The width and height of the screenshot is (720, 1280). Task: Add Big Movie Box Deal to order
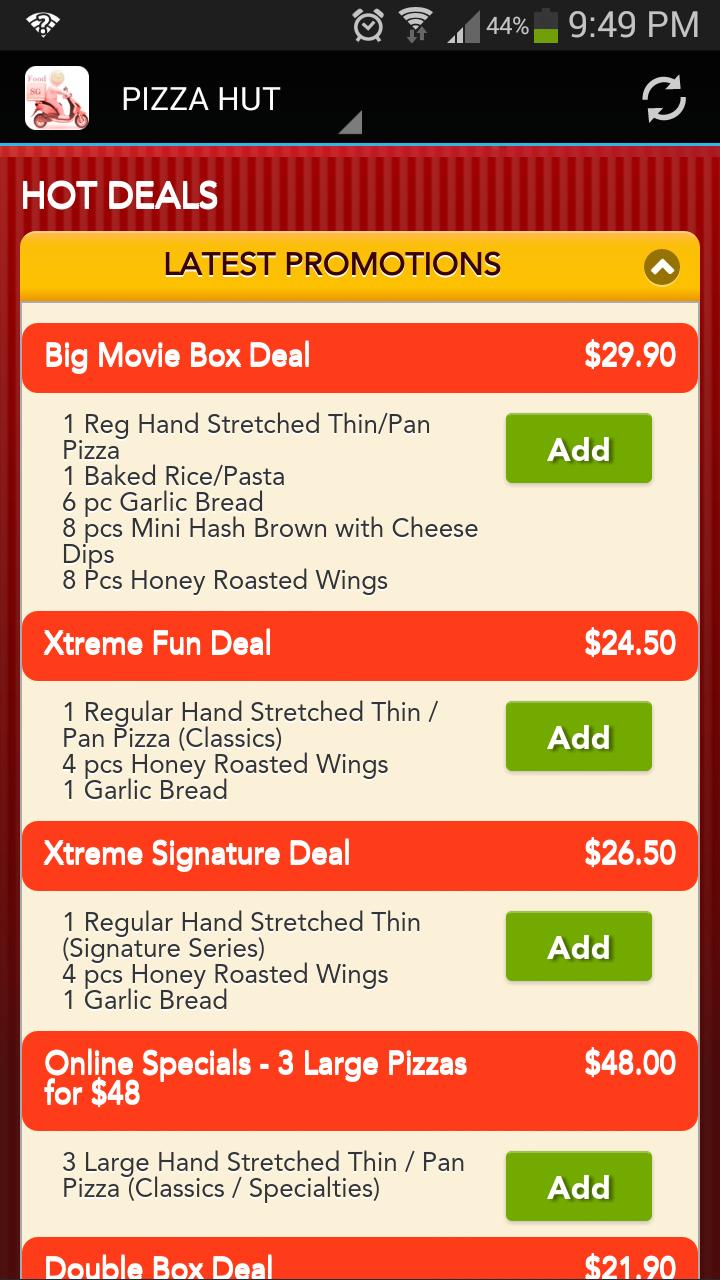pyautogui.click(x=578, y=449)
